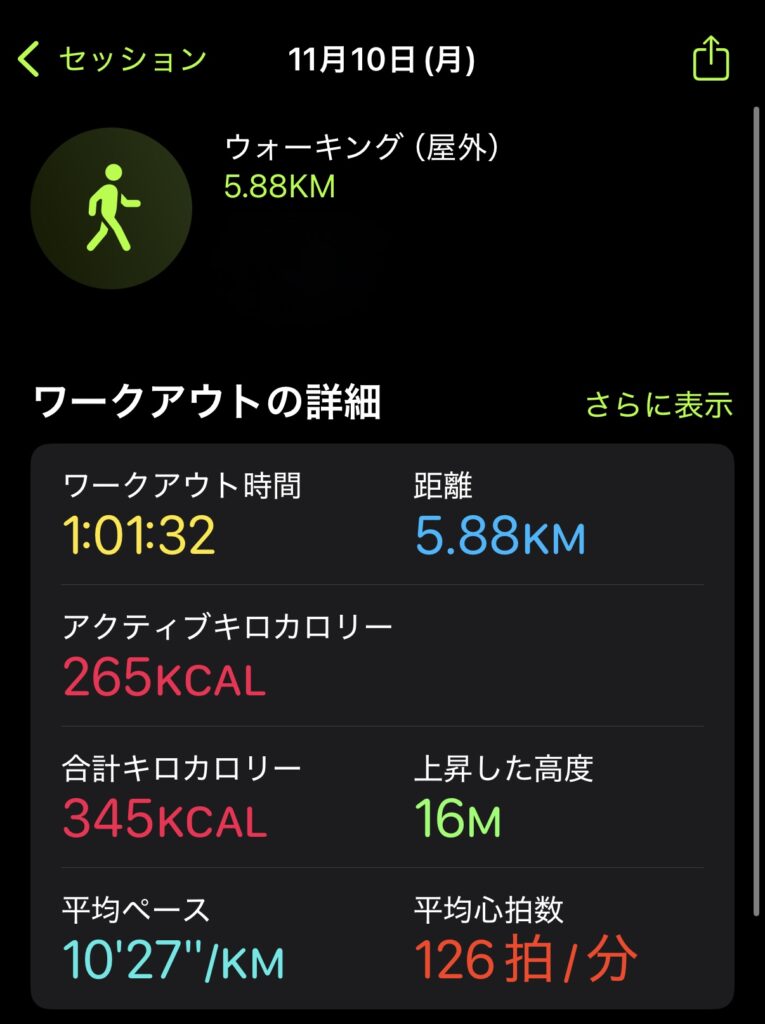Go back to セッション list

(112, 60)
